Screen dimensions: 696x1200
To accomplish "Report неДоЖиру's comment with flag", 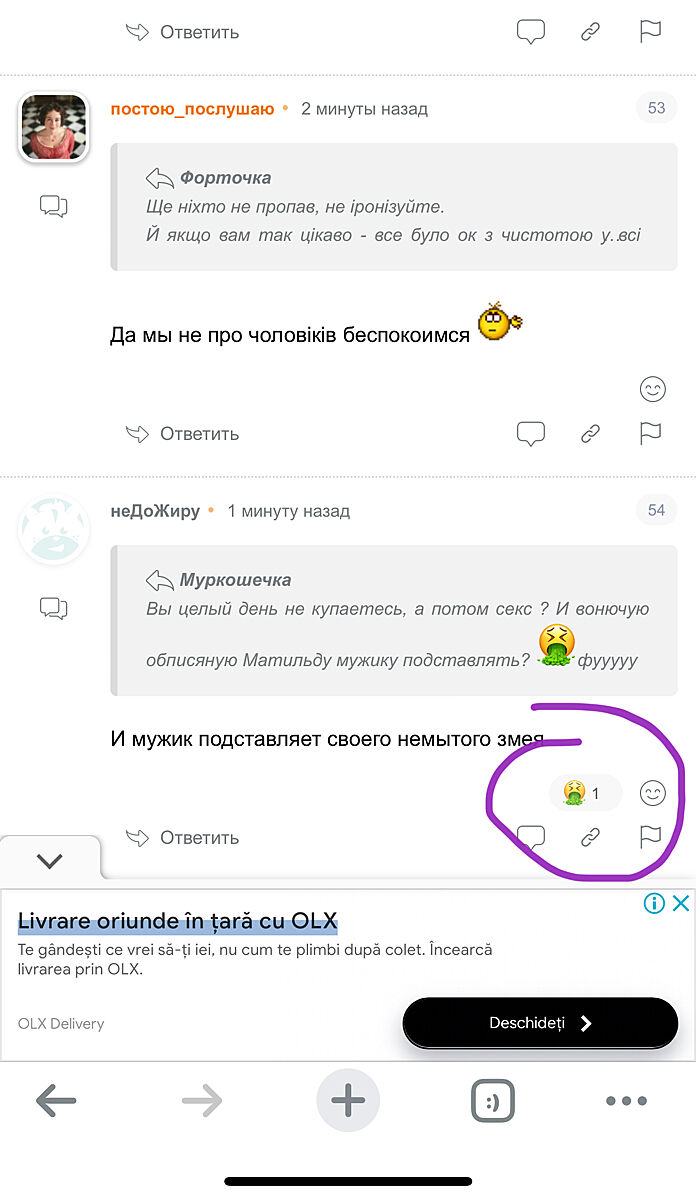I will click(x=650, y=838).
